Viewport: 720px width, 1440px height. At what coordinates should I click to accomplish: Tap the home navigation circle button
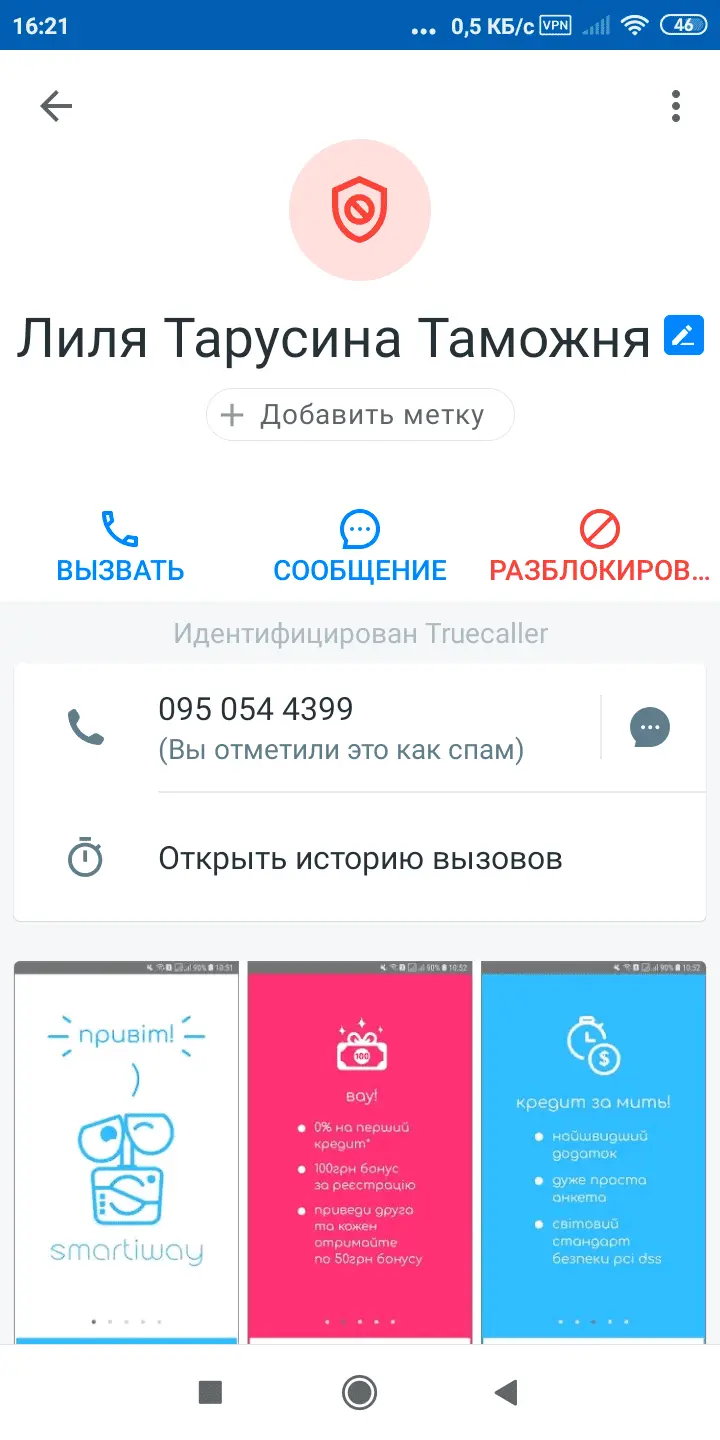pyautogui.click(x=359, y=1392)
